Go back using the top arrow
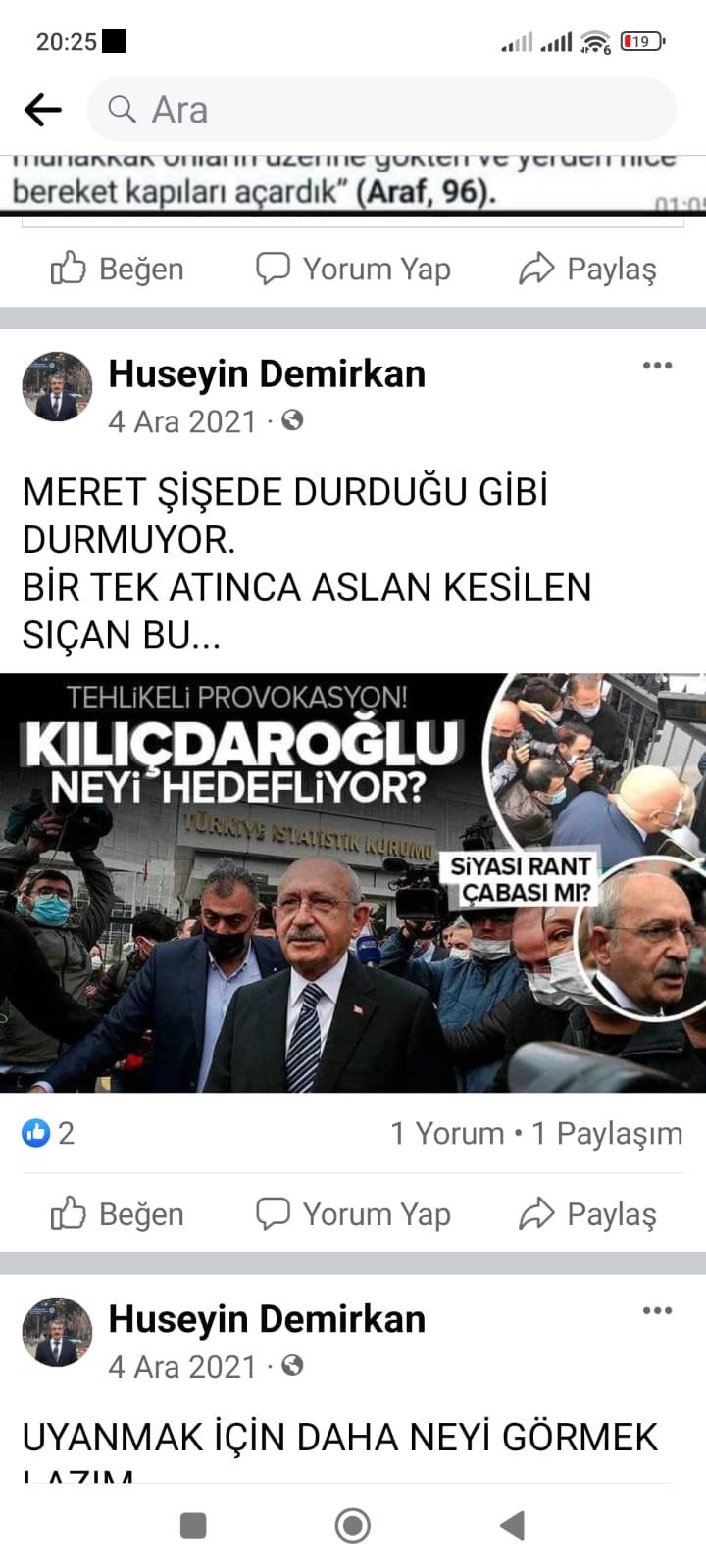Viewport: 706px width, 1568px height. [43, 110]
